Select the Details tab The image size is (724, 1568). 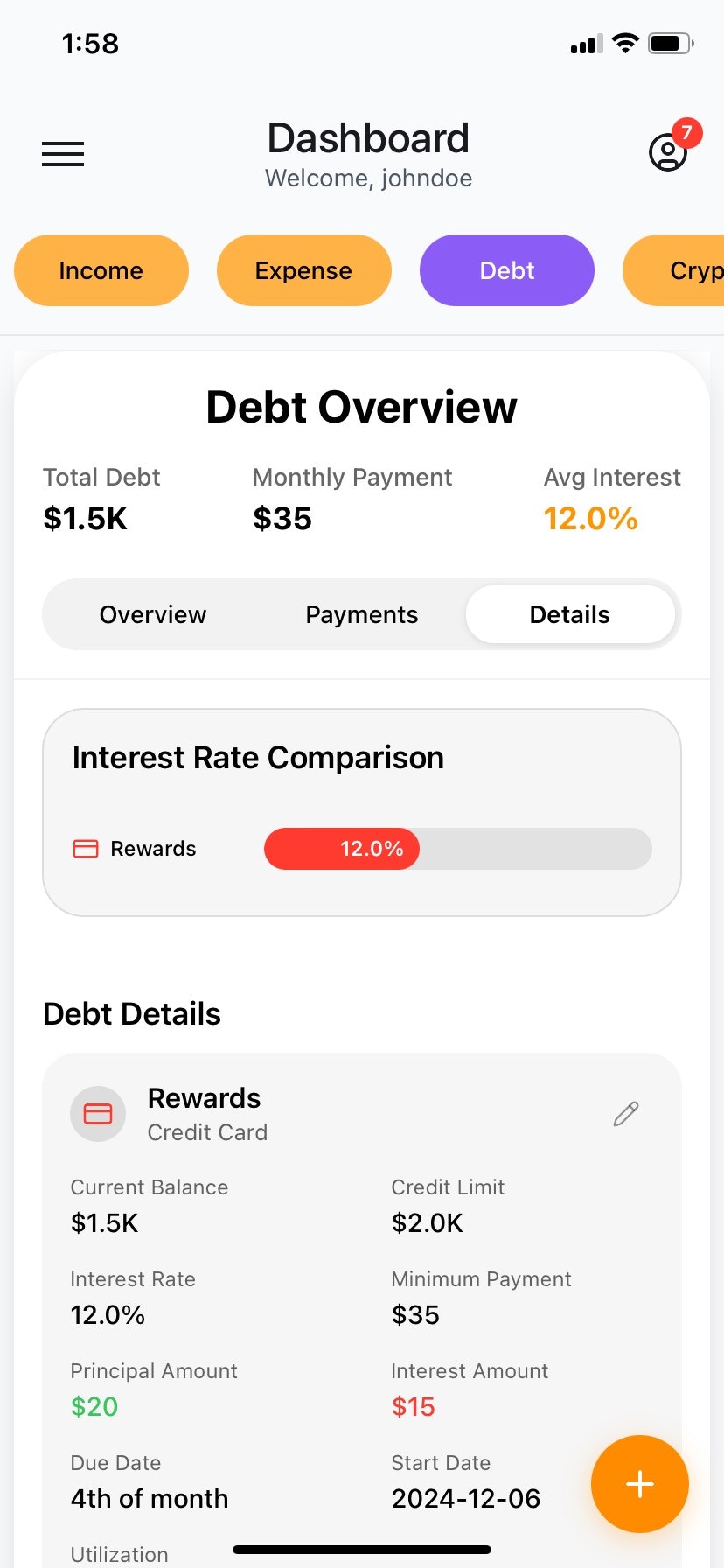[570, 614]
